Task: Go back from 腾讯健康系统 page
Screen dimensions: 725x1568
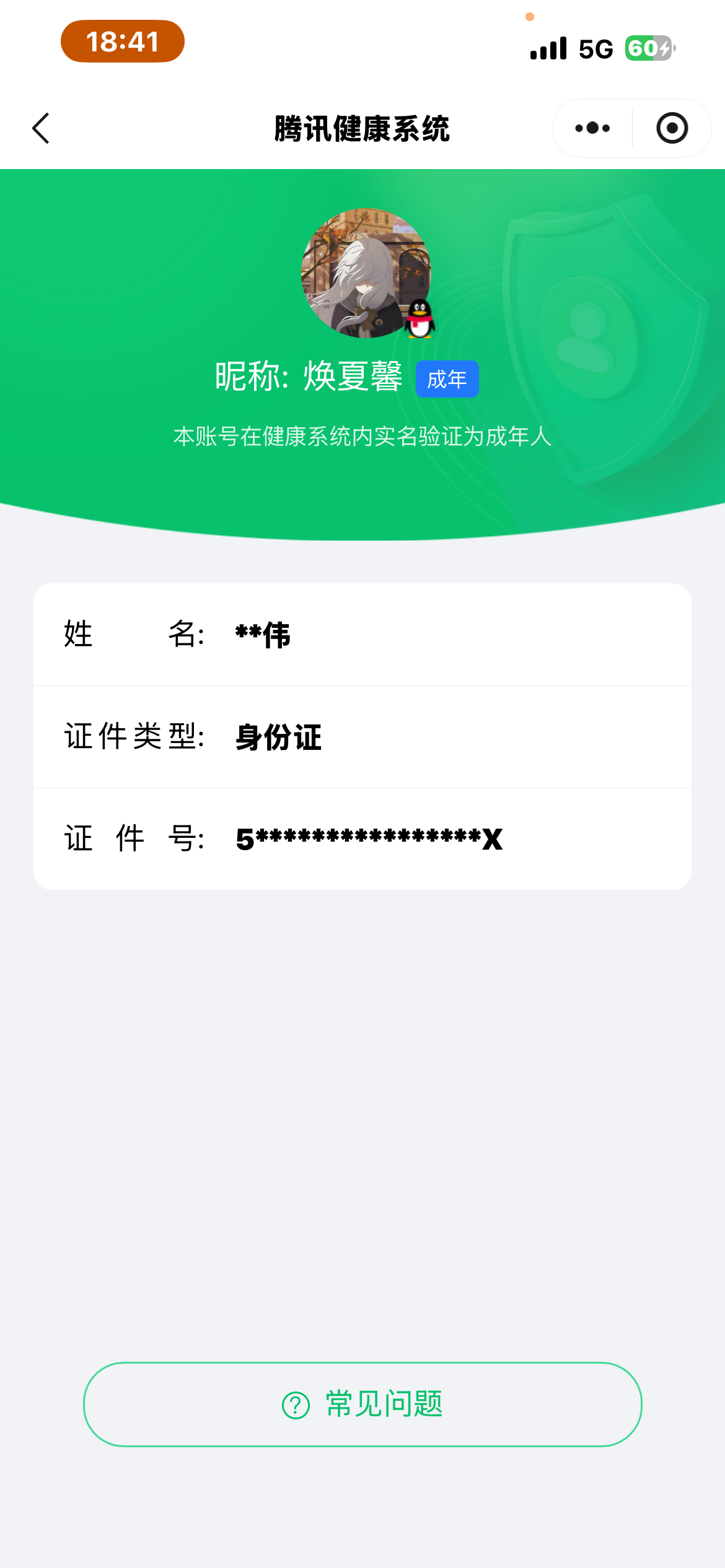Action: click(x=41, y=128)
